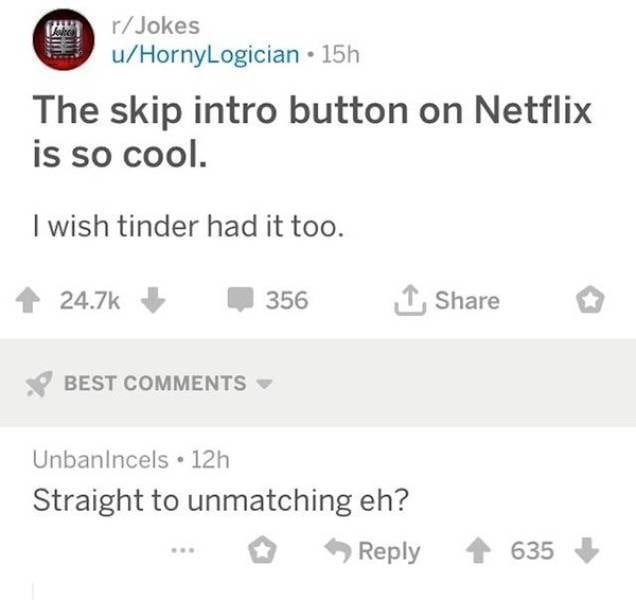Award UnbanIncels' comment
The image size is (636, 600).
coord(263,550)
